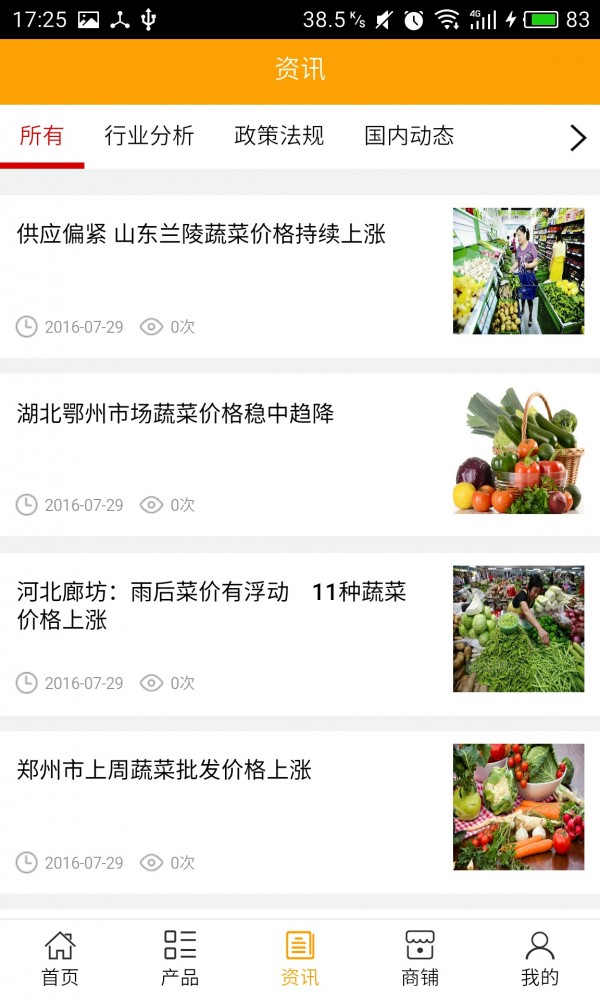Go to the 首页 home tab

60,959
